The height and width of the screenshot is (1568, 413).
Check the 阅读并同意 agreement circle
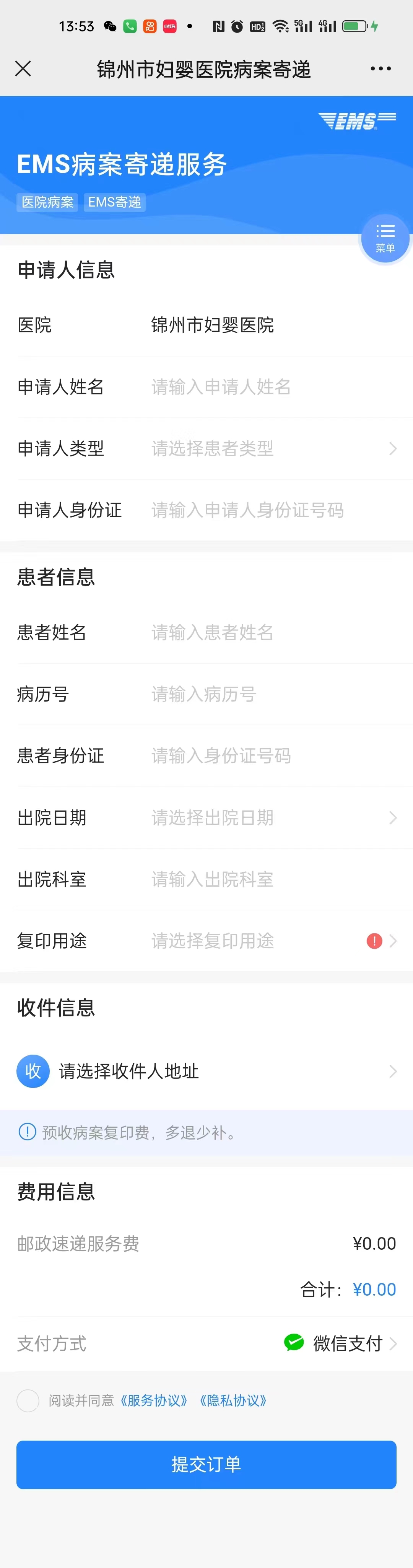[28, 1400]
